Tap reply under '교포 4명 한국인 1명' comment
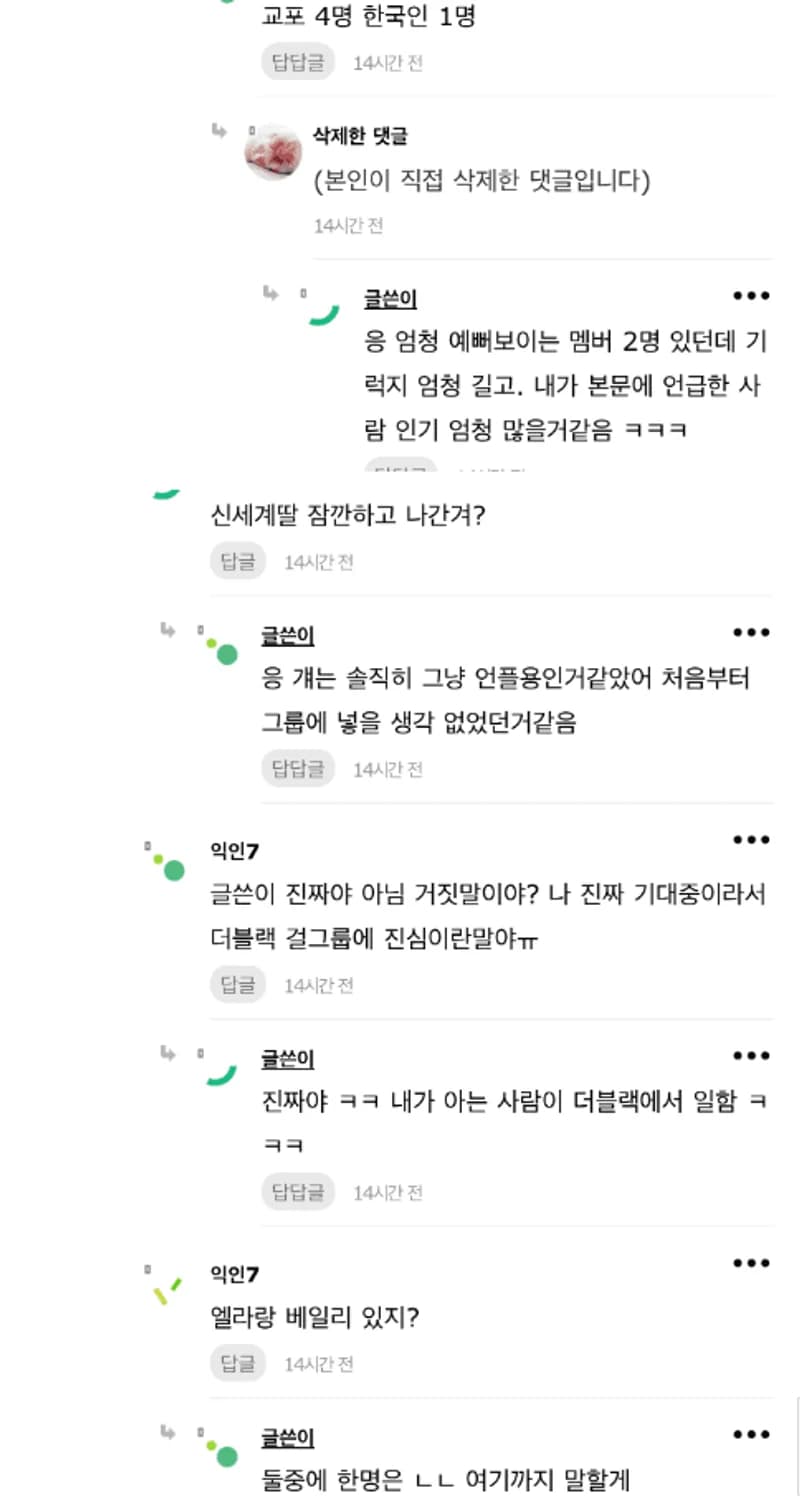The width and height of the screenshot is (800, 1496). (x=298, y=62)
